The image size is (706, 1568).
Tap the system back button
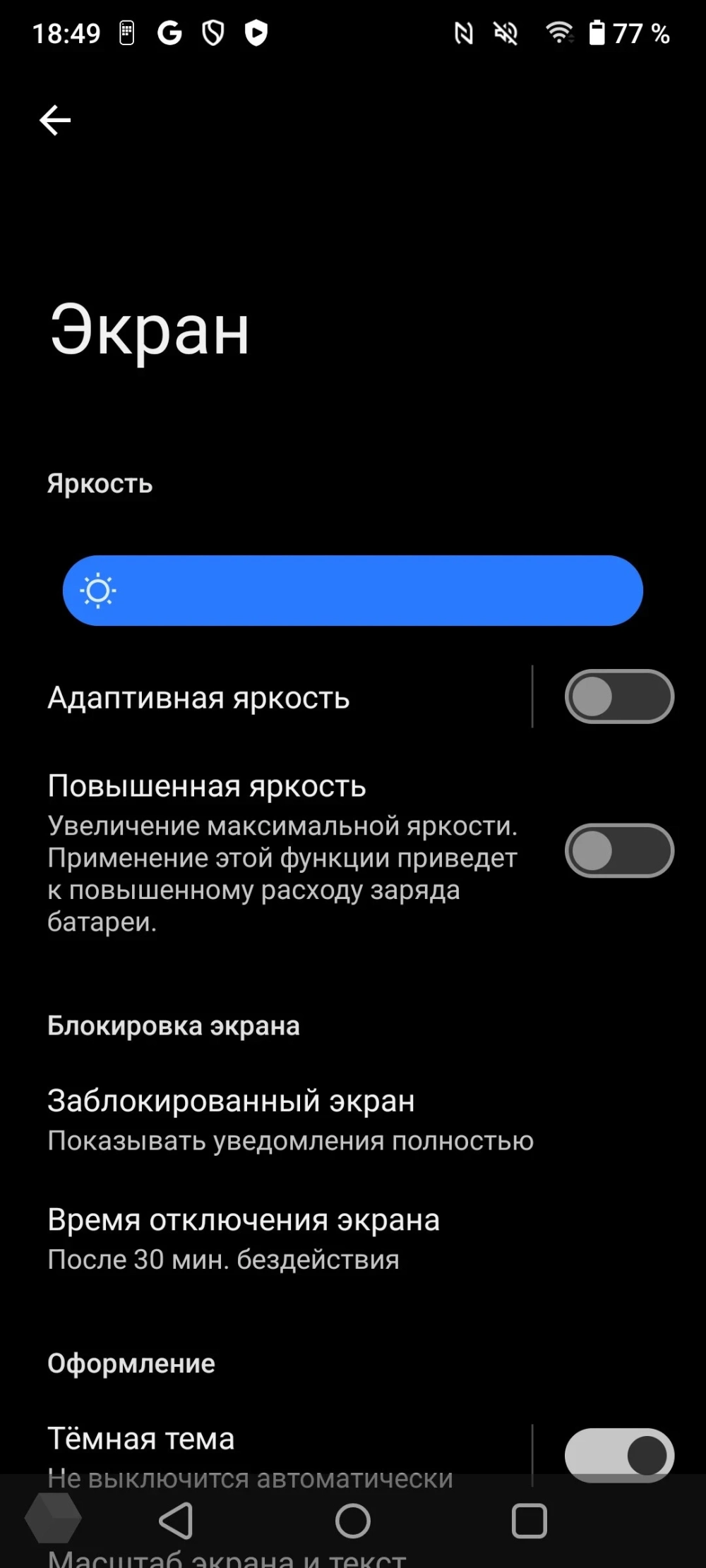coord(176,1520)
